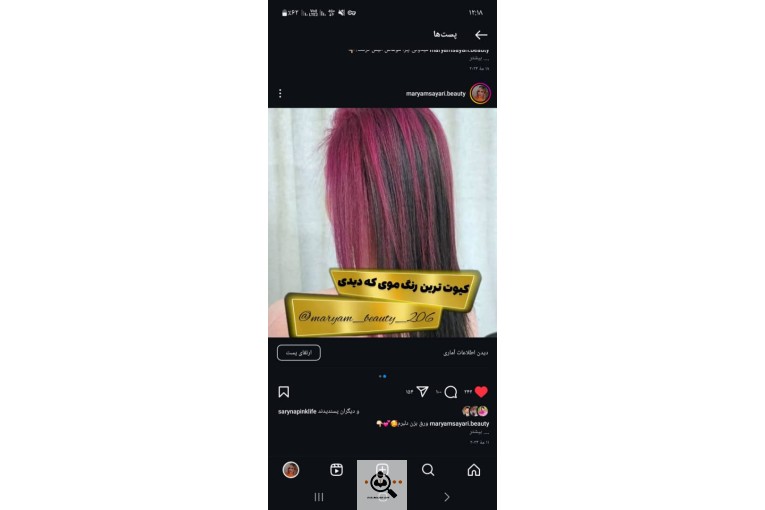View post insights via دیدن اطلاعات آماری
This screenshot has height=510, width=765.
click(x=464, y=353)
